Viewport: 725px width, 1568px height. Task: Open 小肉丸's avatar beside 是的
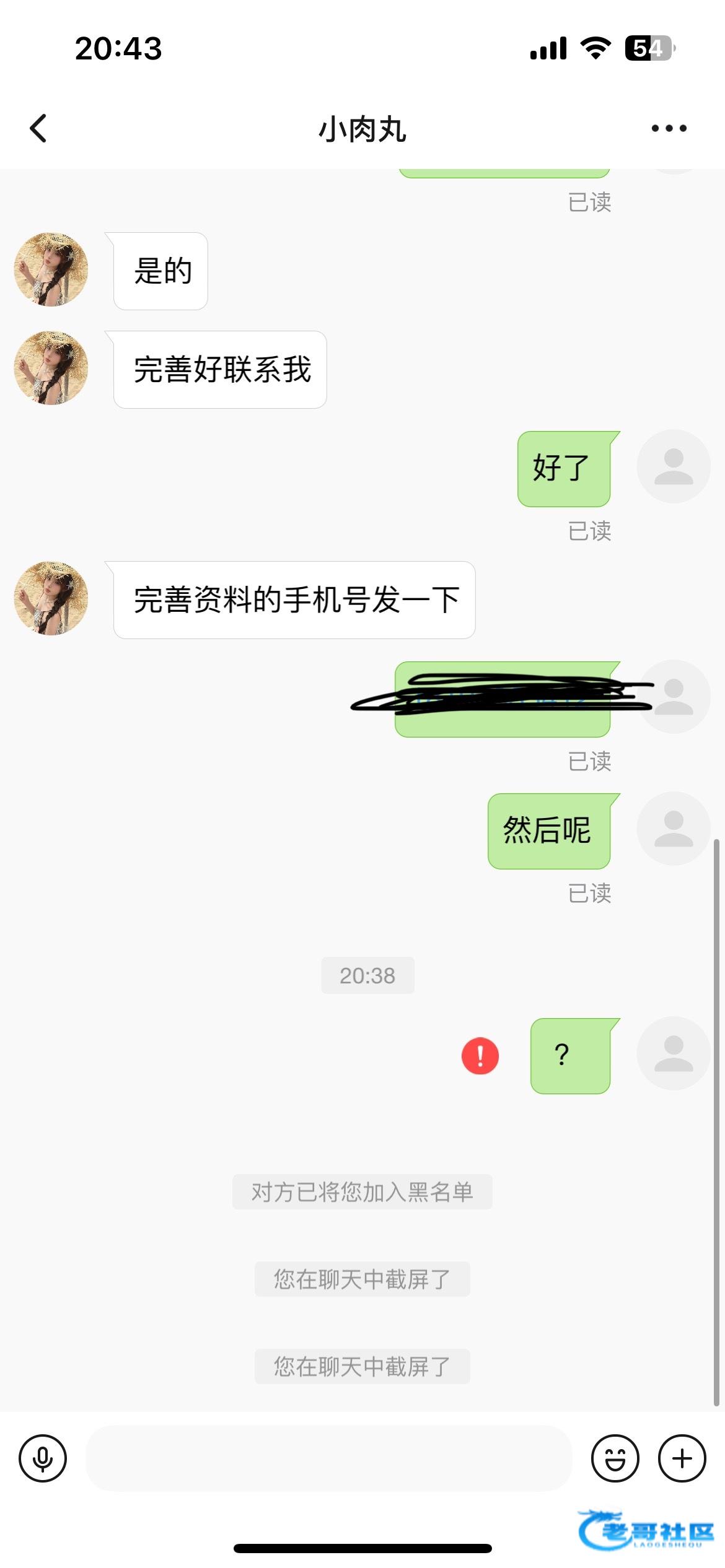(51, 270)
